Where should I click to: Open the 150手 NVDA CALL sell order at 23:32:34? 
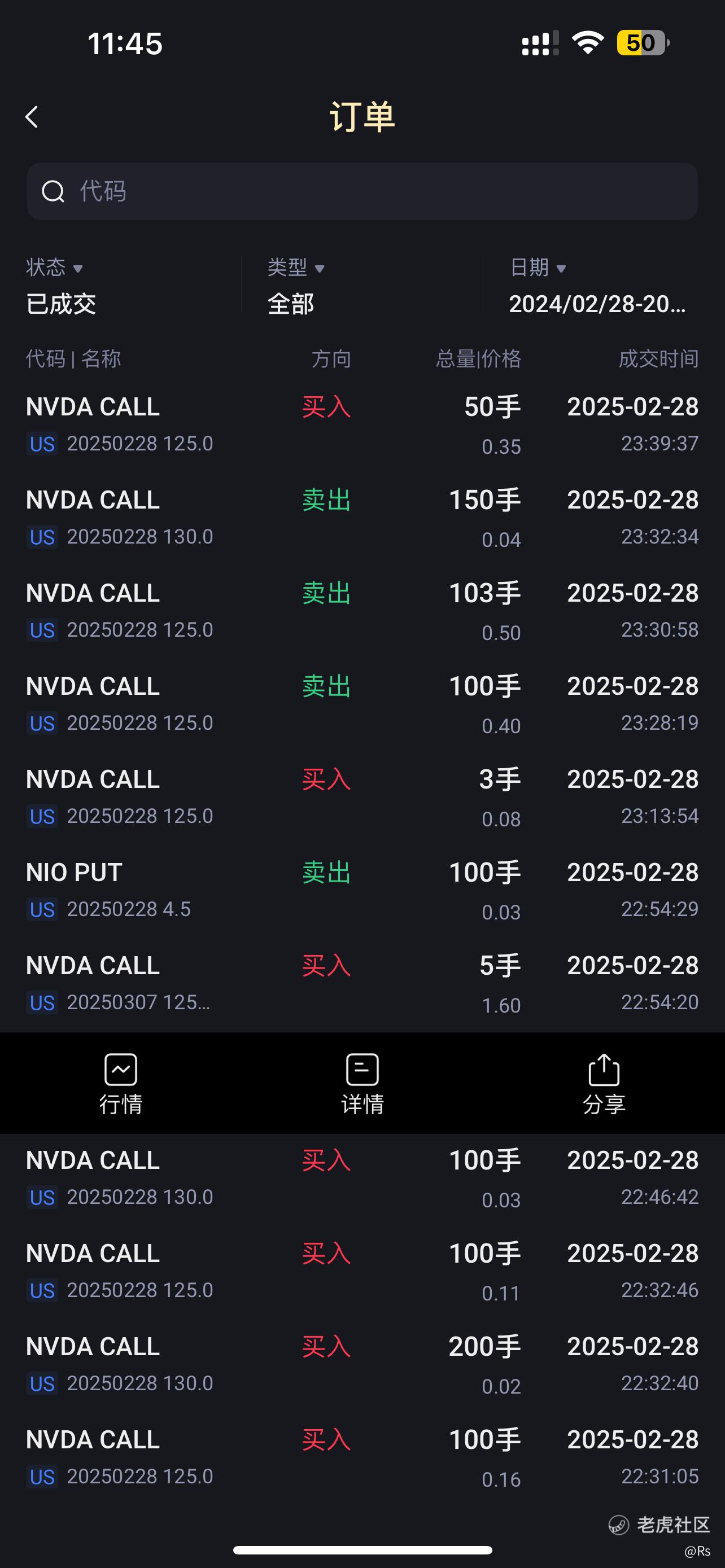coord(362,518)
